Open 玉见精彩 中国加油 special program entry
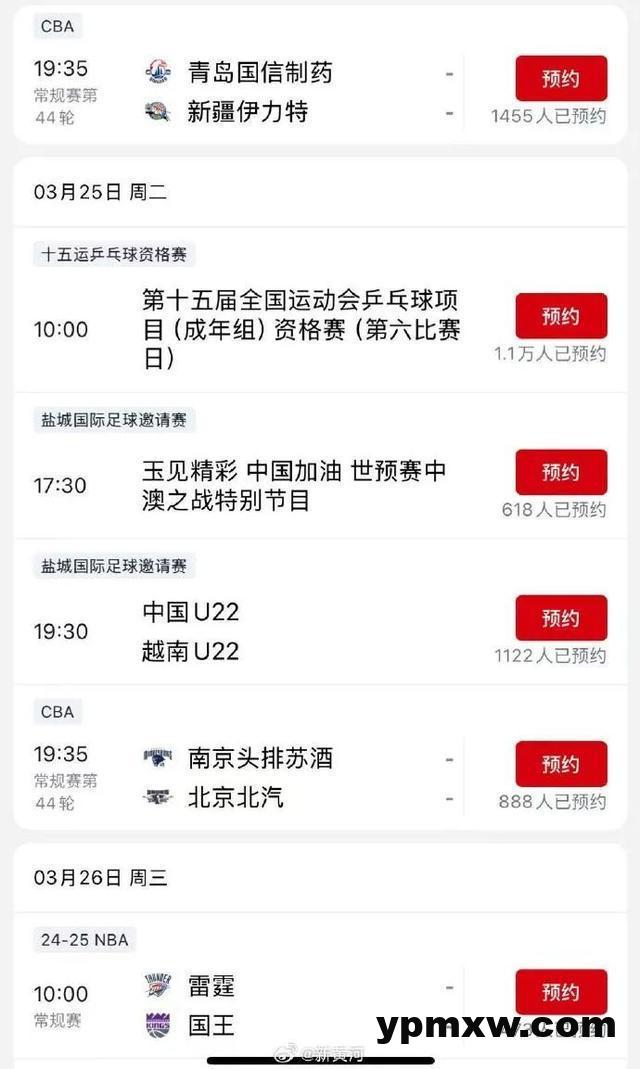The image size is (640, 1069). tap(294, 485)
